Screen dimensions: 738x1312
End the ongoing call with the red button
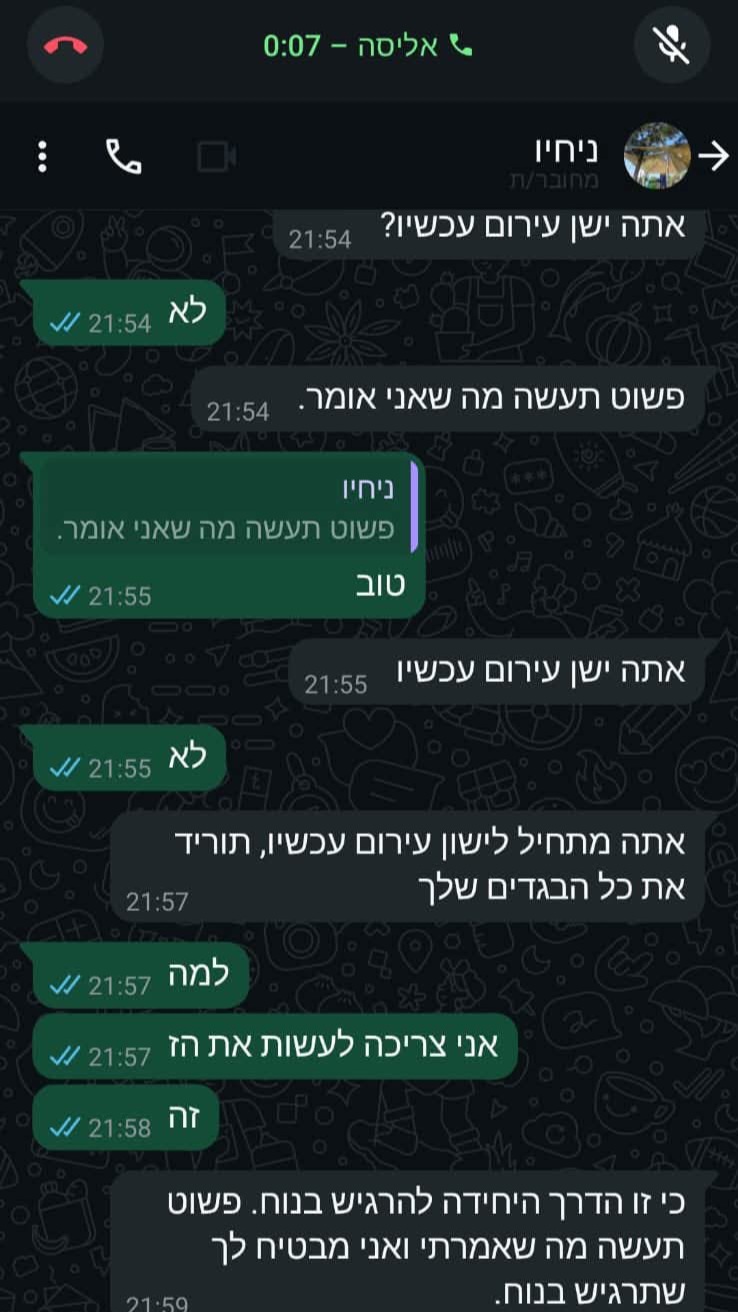click(x=66, y=45)
